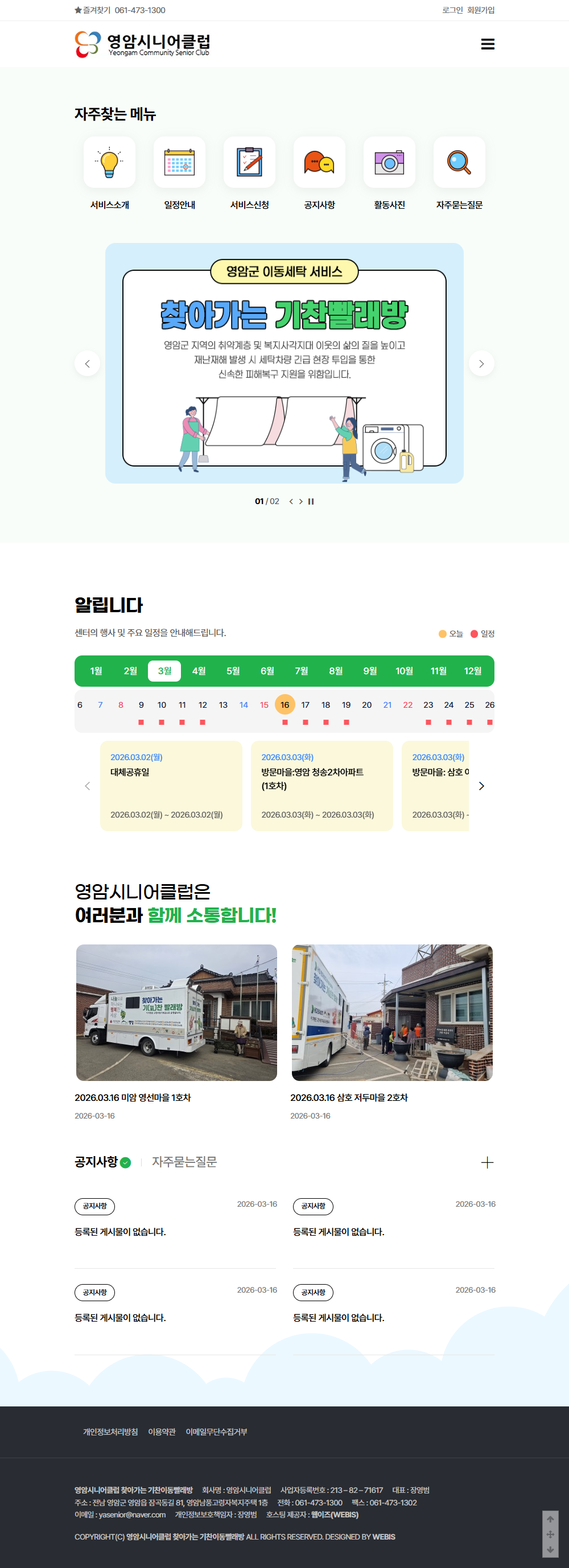Show the next banner slide with right arrow
This screenshot has height=1568, width=569.
481,364
